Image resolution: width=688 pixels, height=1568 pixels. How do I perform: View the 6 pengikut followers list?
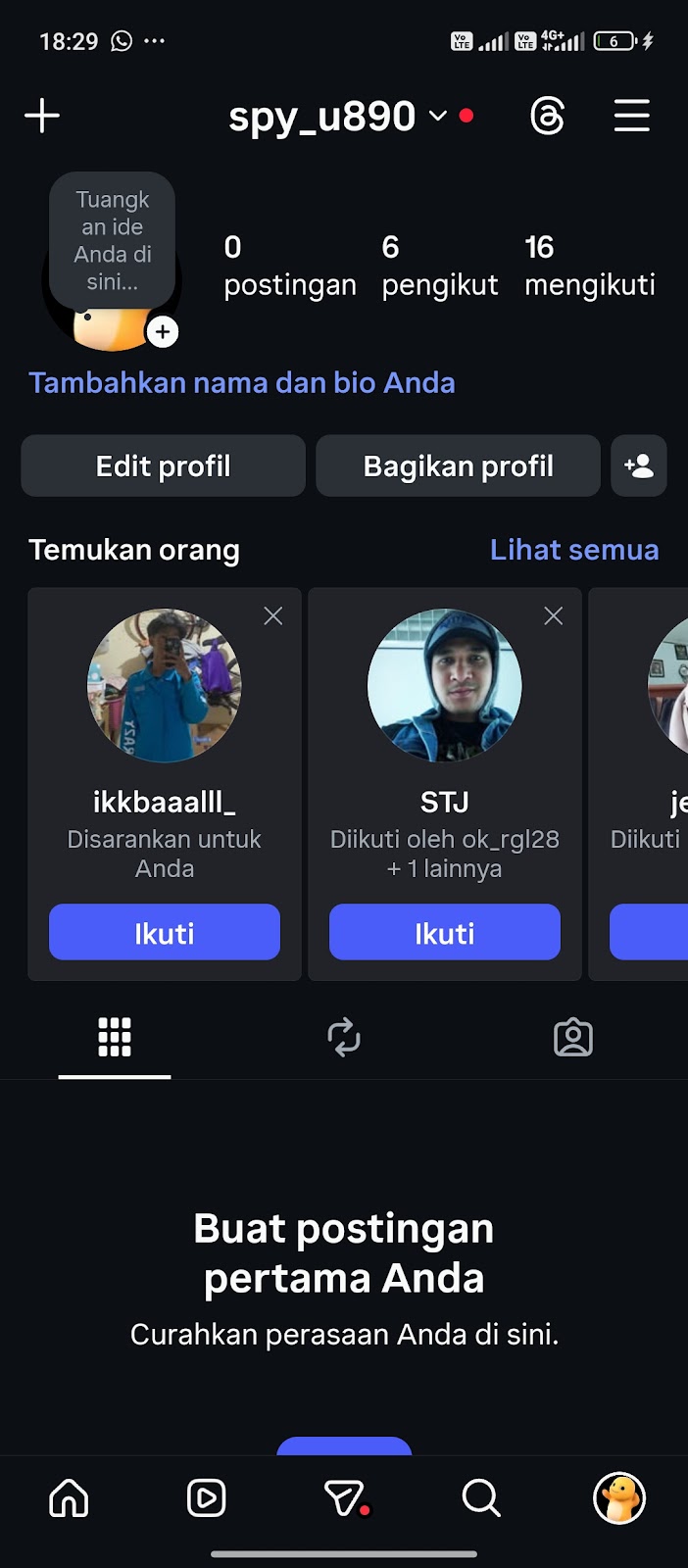[439, 266]
